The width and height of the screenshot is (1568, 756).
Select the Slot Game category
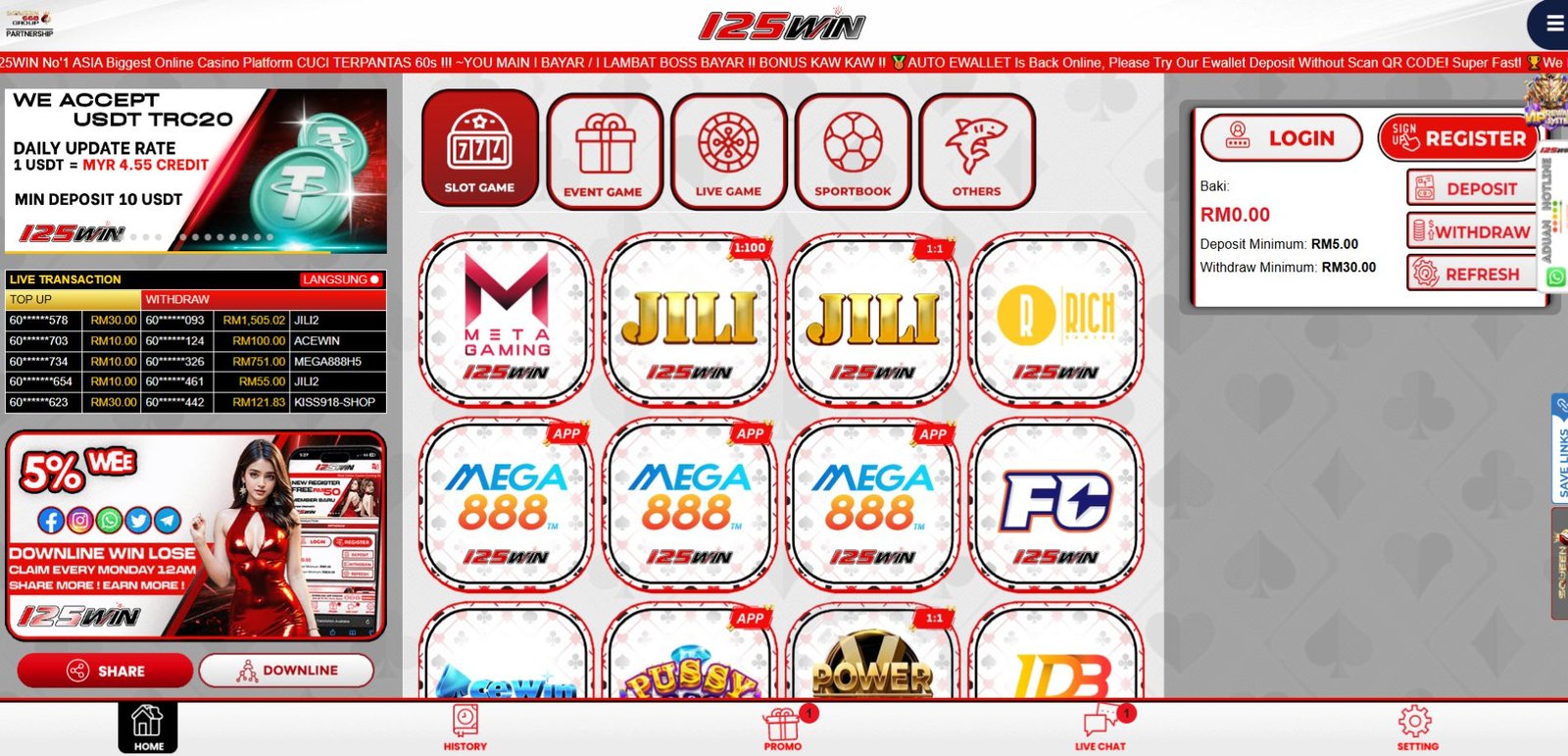(479, 148)
